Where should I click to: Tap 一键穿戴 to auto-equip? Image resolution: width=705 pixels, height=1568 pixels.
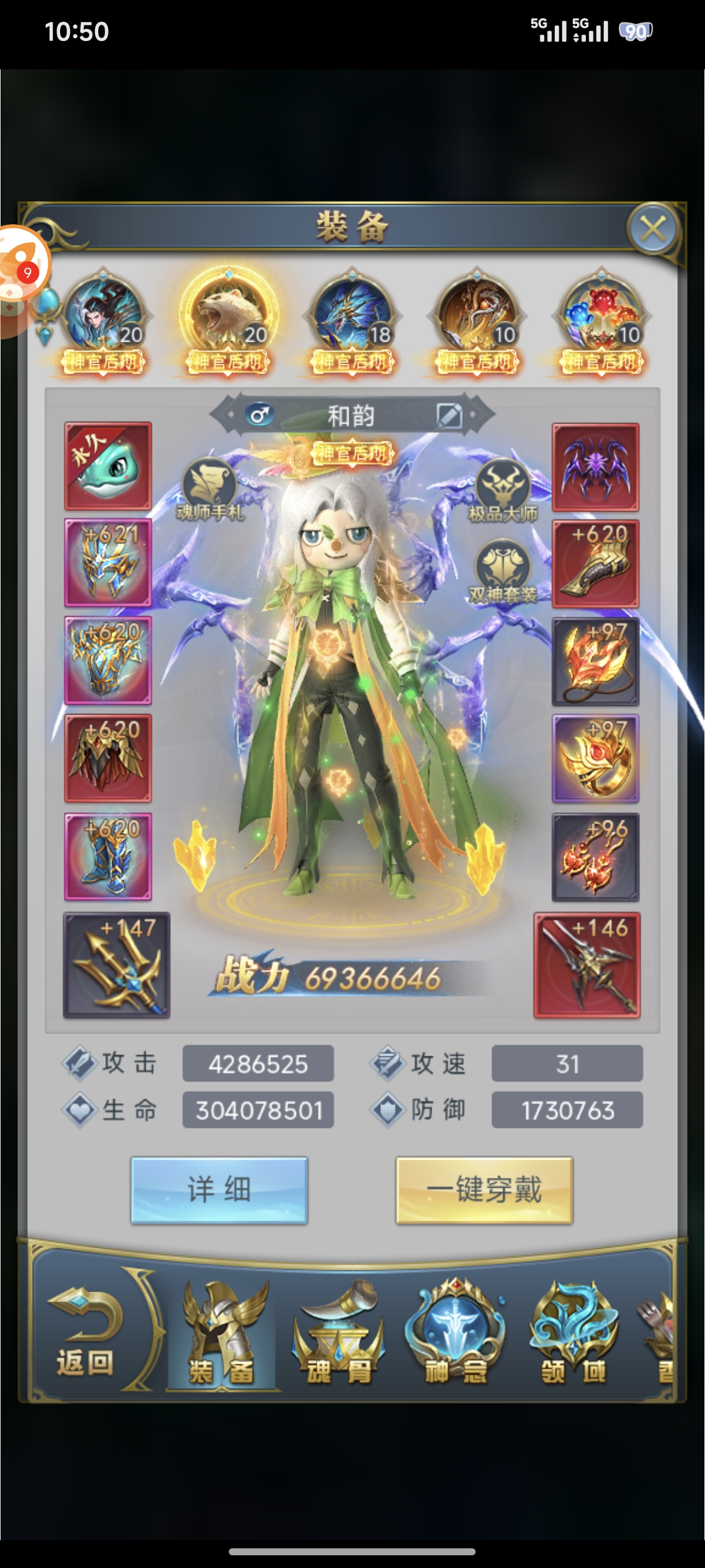tap(484, 1189)
